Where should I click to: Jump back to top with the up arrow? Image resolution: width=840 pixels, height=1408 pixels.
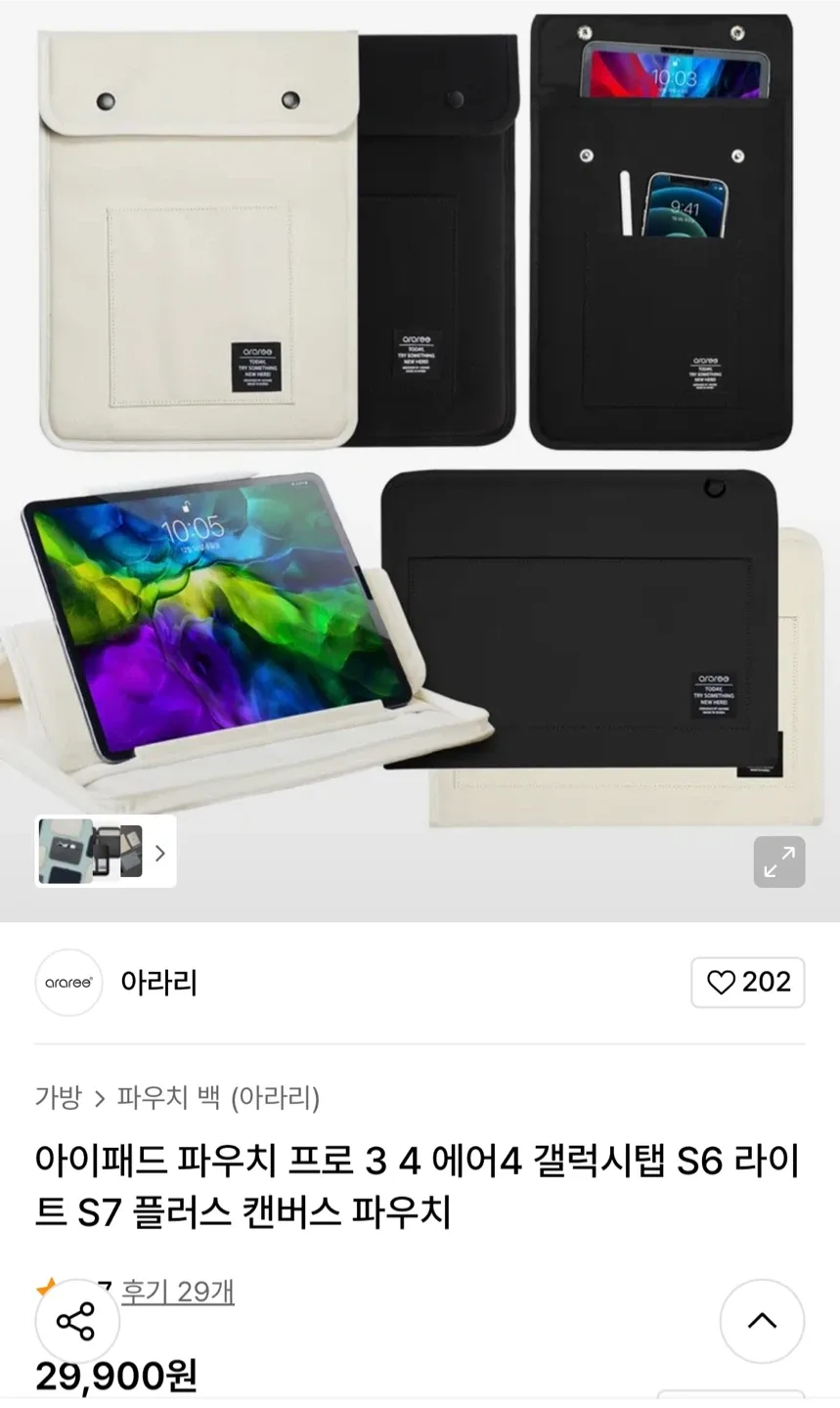(x=762, y=1320)
